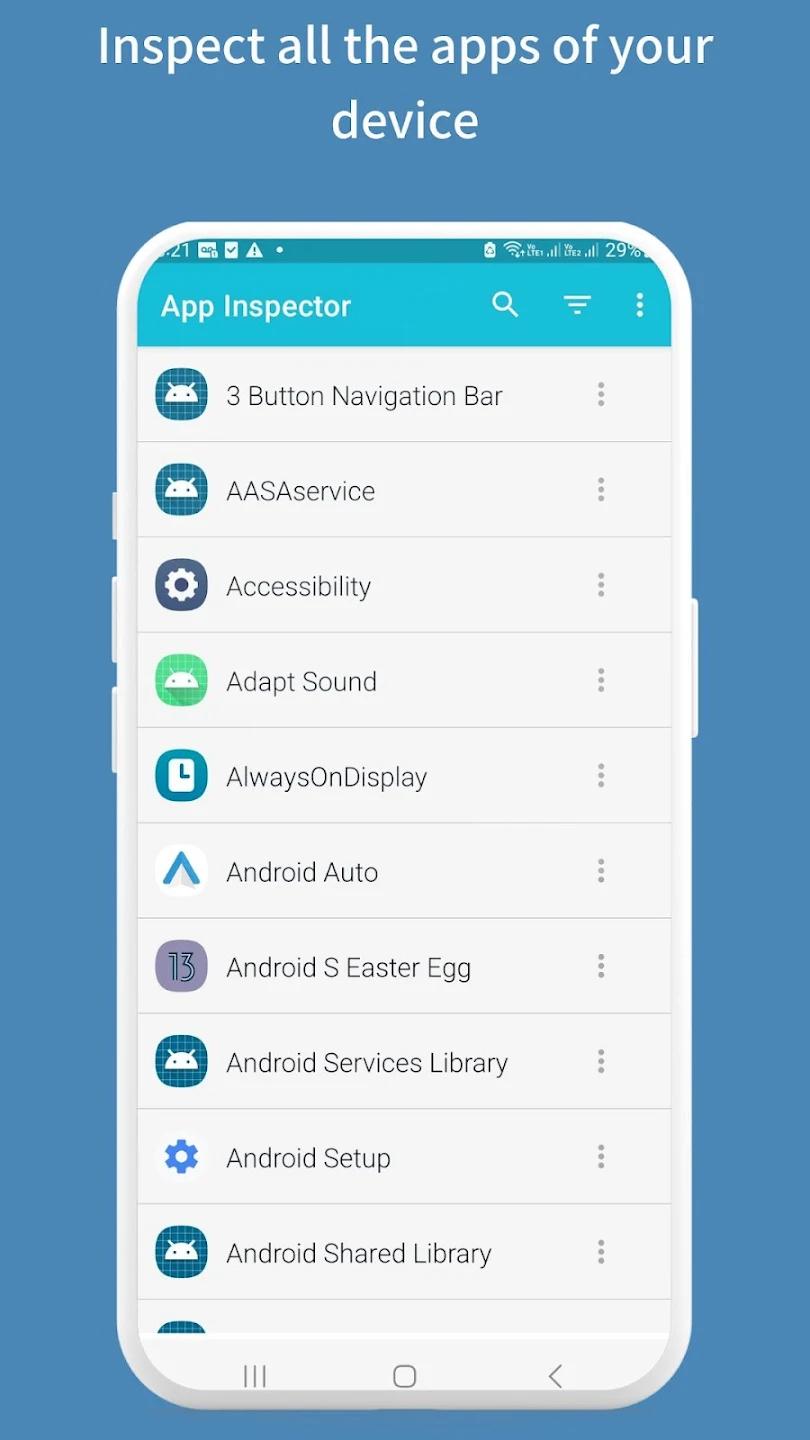Tap the battery indicator in status bar

tap(489, 250)
